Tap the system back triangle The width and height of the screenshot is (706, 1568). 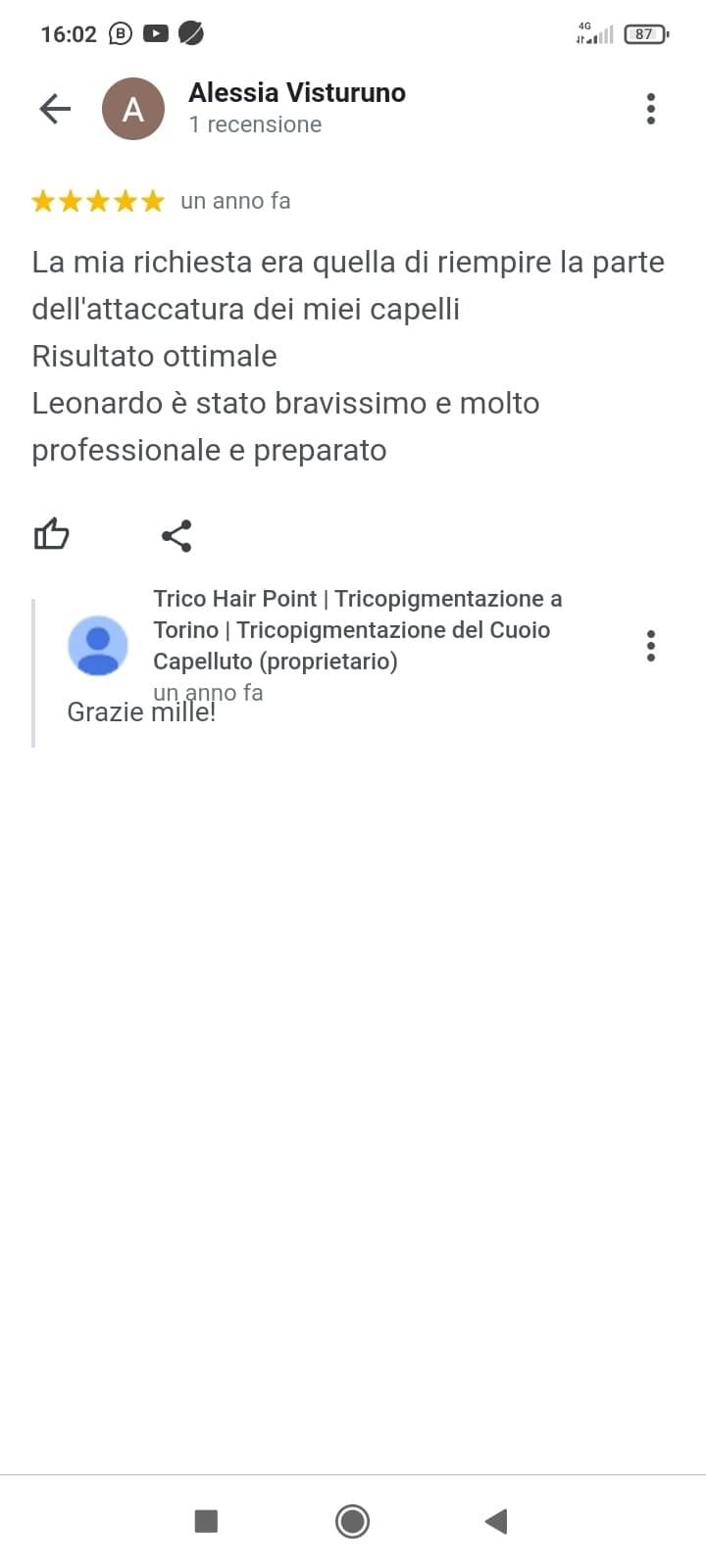click(496, 1521)
